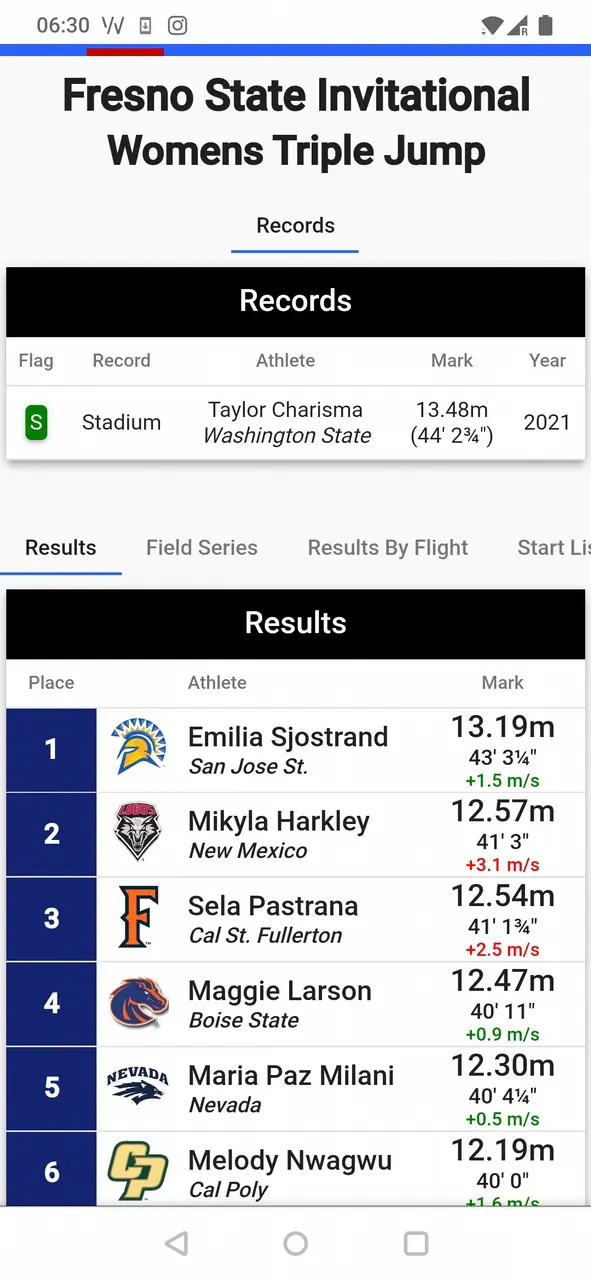Select the Records tab
The image size is (591, 1280).
click(x=295, y=226)
